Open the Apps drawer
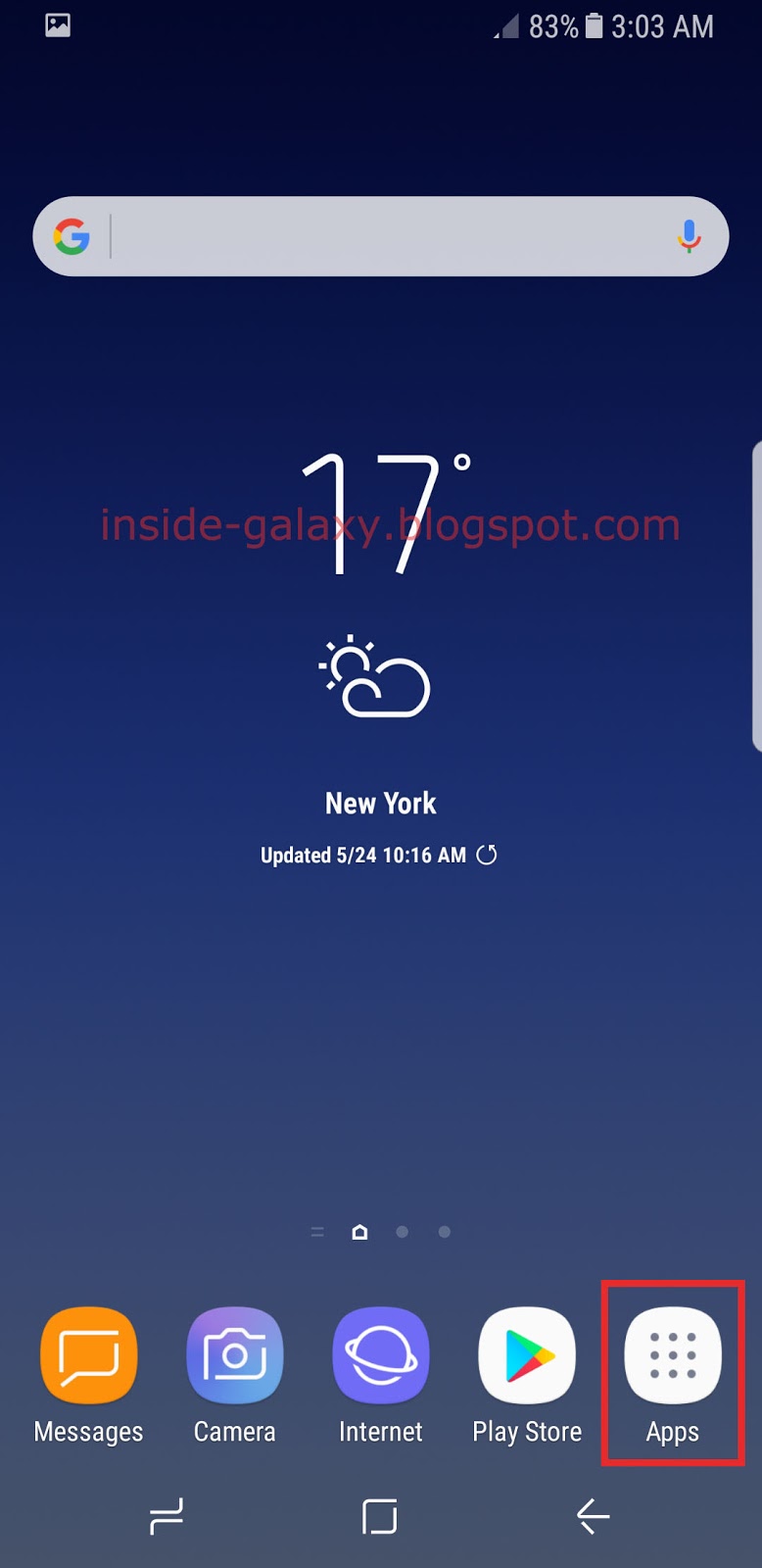Screen dimensions: 762x1568 click(673, 1357)
